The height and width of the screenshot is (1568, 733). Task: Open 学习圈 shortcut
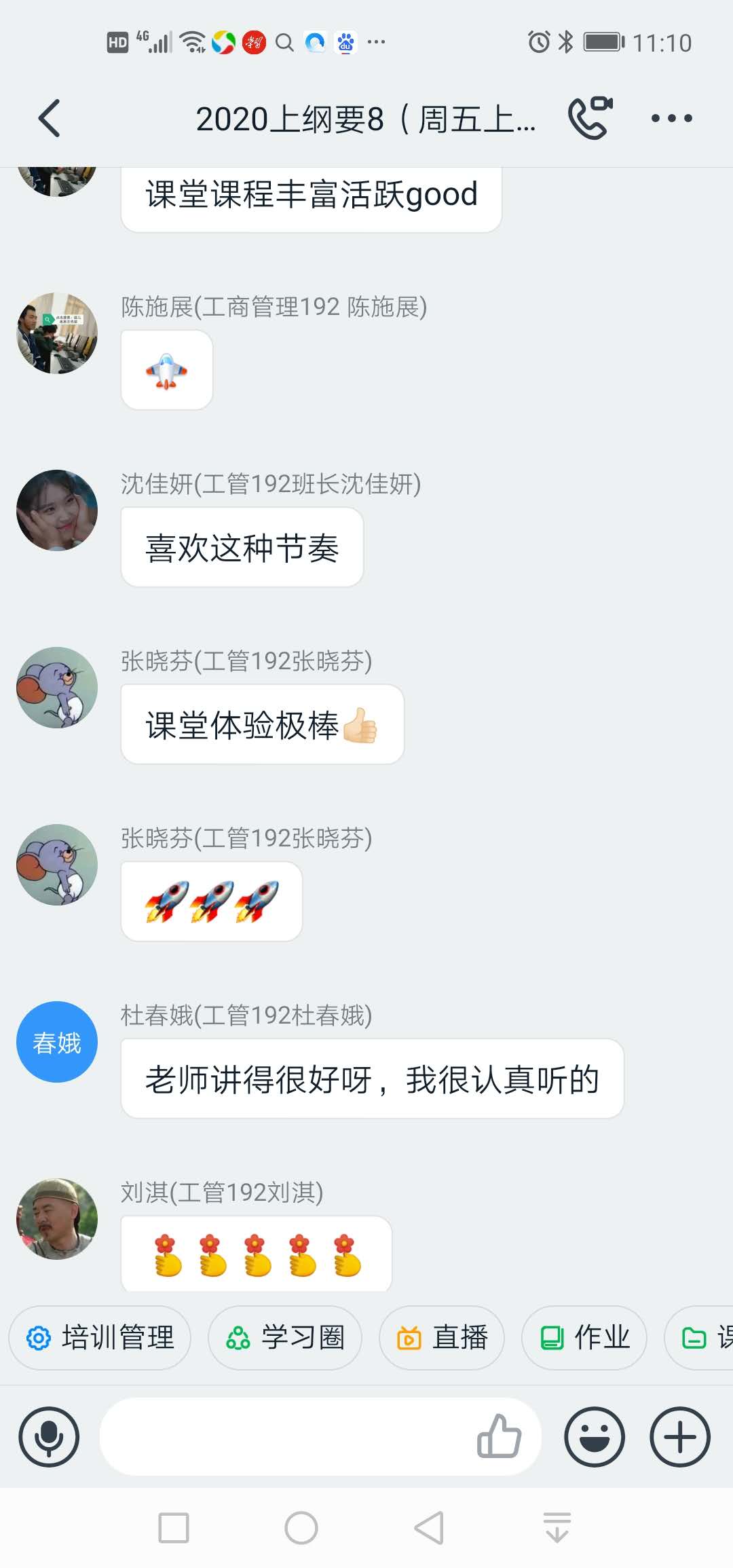tap(285, 1337)
